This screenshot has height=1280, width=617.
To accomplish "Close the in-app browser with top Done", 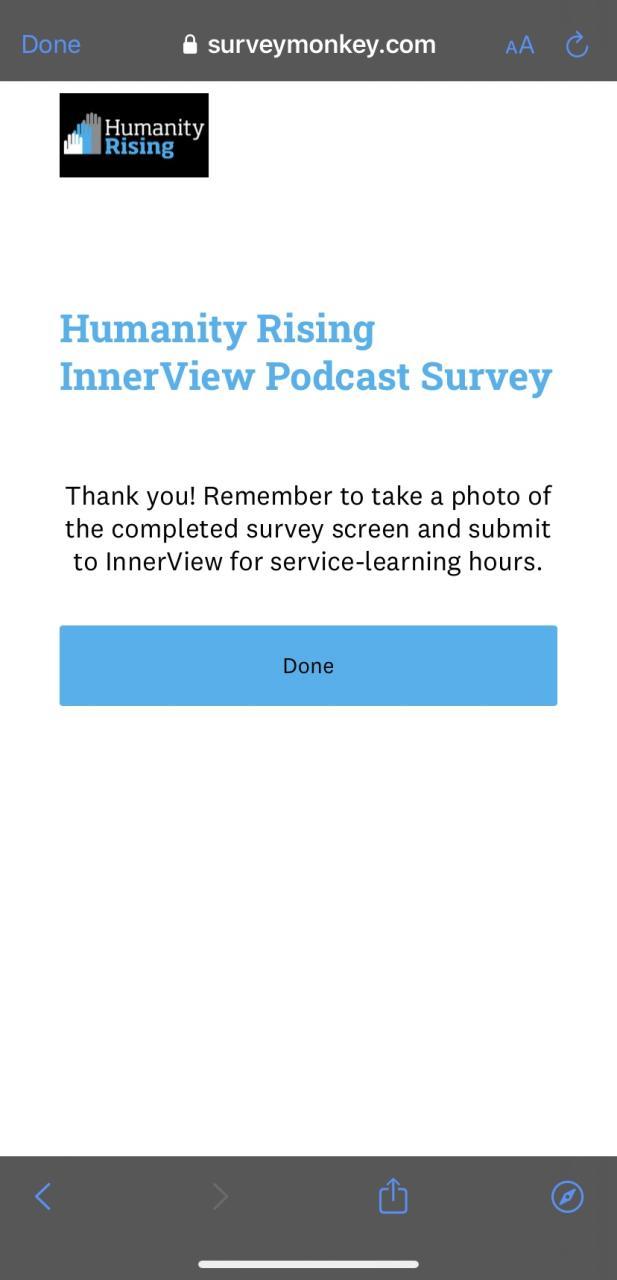I will [x=51, y=45].
